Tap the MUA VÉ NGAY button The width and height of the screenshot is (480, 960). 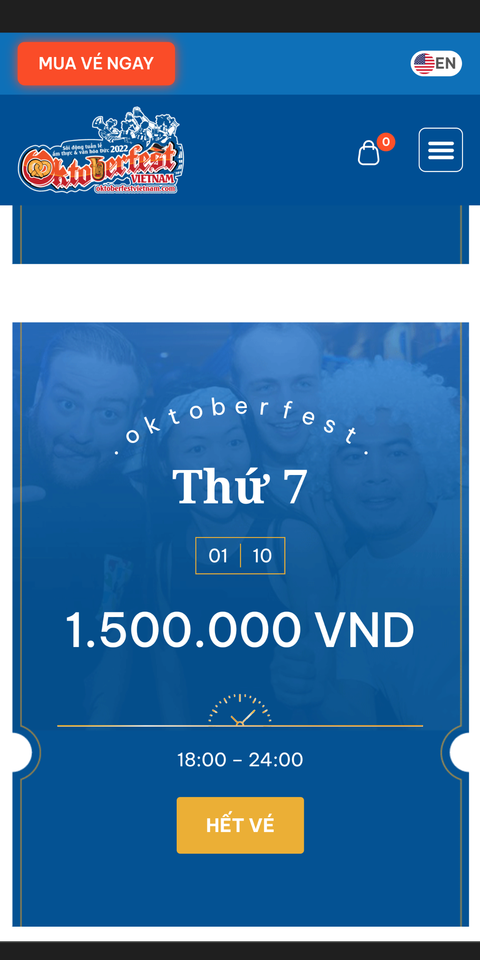[x=96, y=64]
